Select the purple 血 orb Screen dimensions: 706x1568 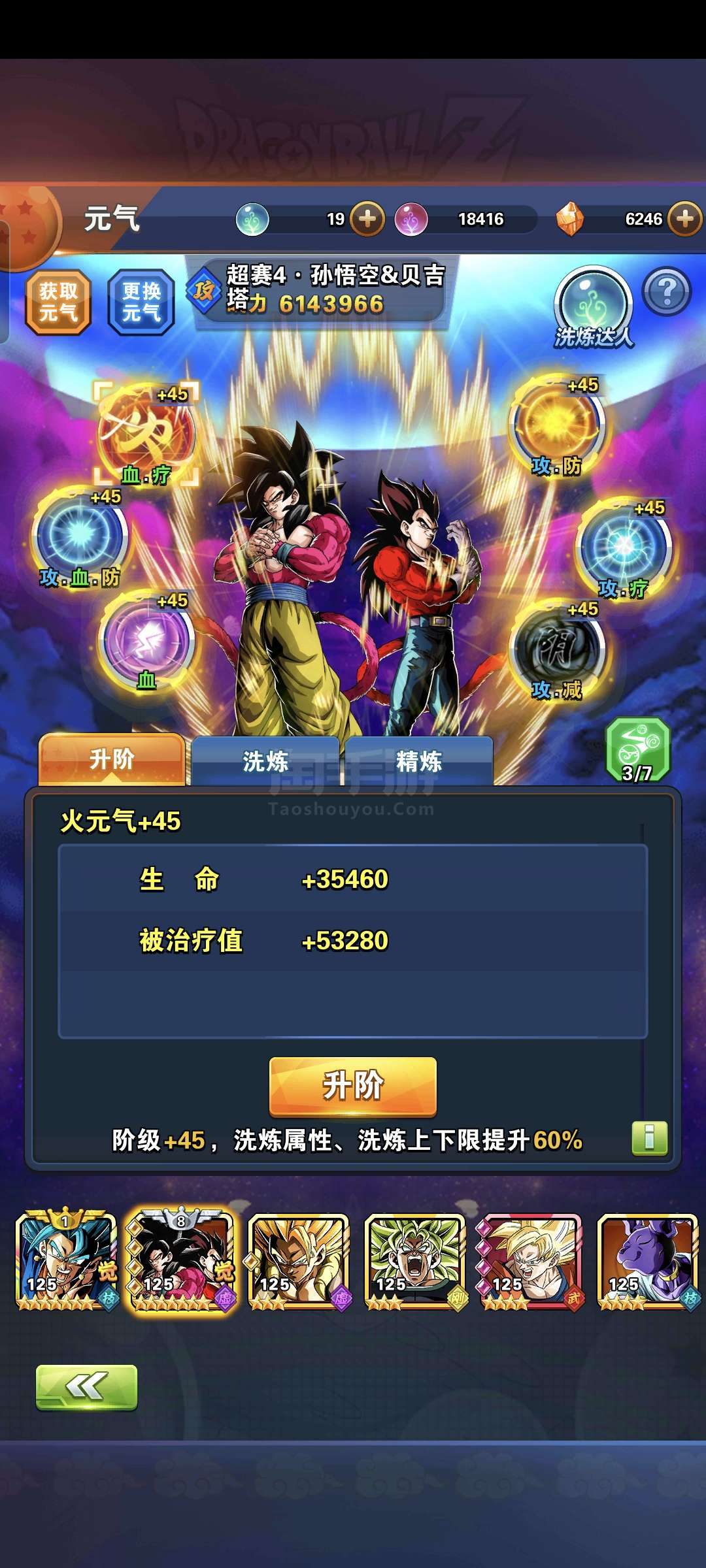pos(147,640)
